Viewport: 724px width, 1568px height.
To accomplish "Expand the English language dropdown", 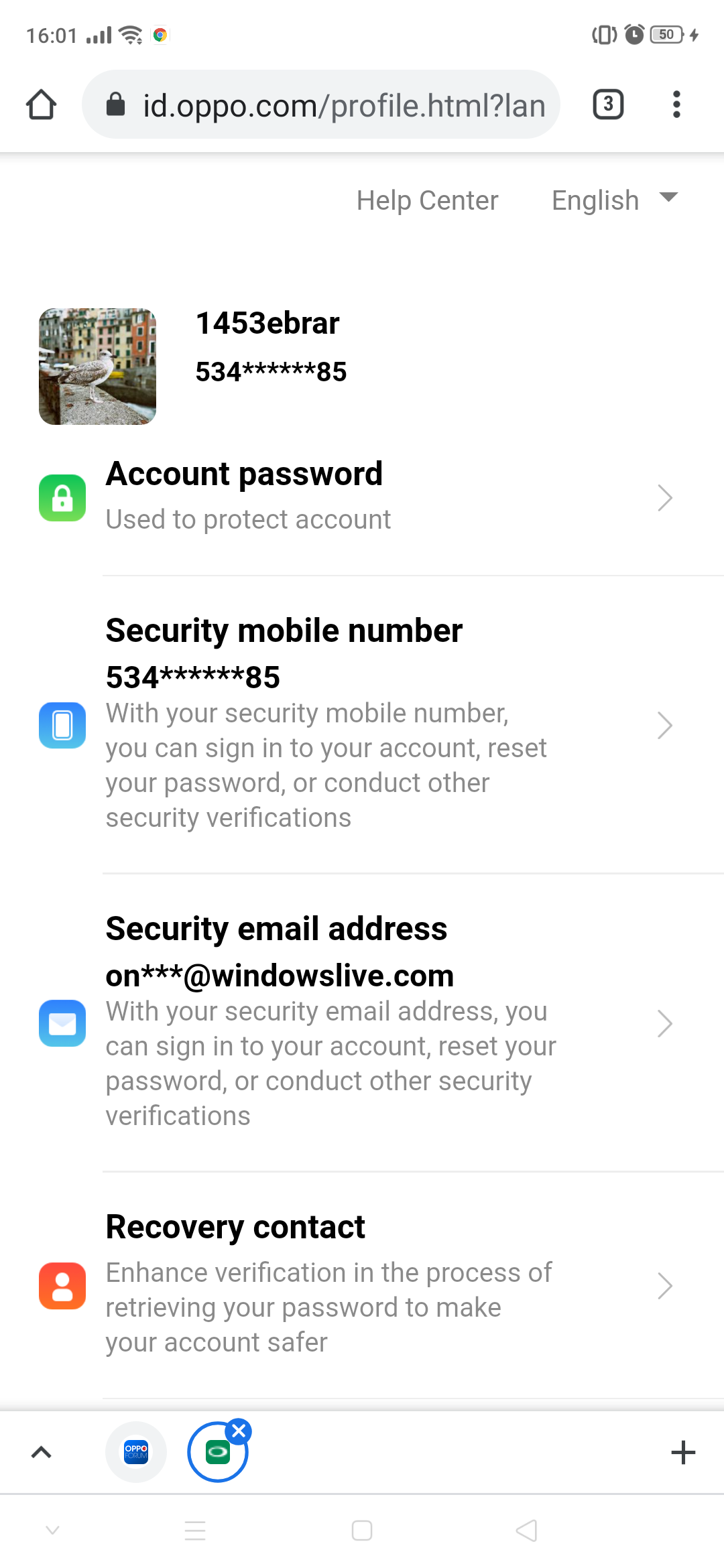I will click(x=615, y=200).
